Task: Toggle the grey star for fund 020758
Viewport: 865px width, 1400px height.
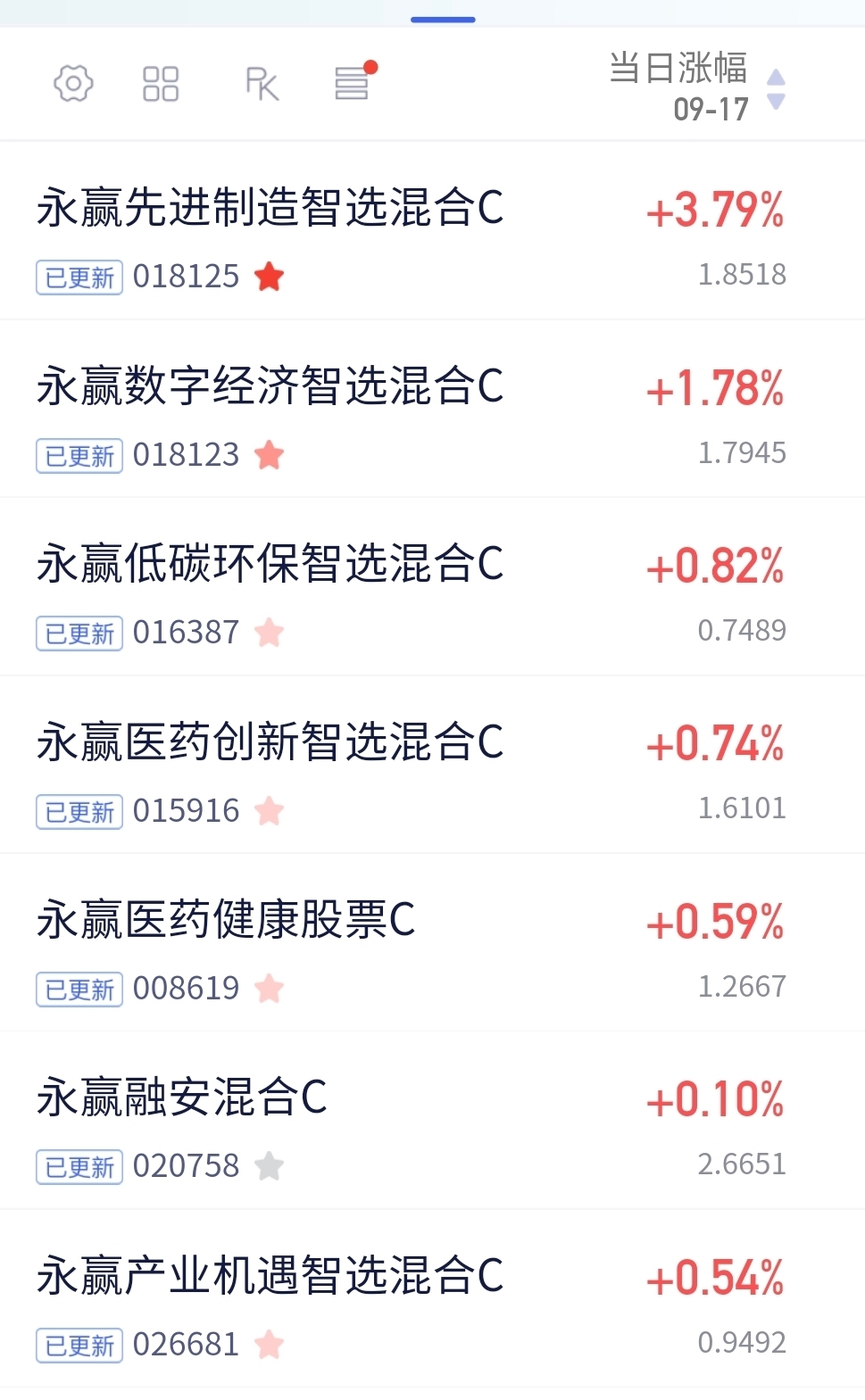Action: pyautogui.click(x=270, y=1166)
